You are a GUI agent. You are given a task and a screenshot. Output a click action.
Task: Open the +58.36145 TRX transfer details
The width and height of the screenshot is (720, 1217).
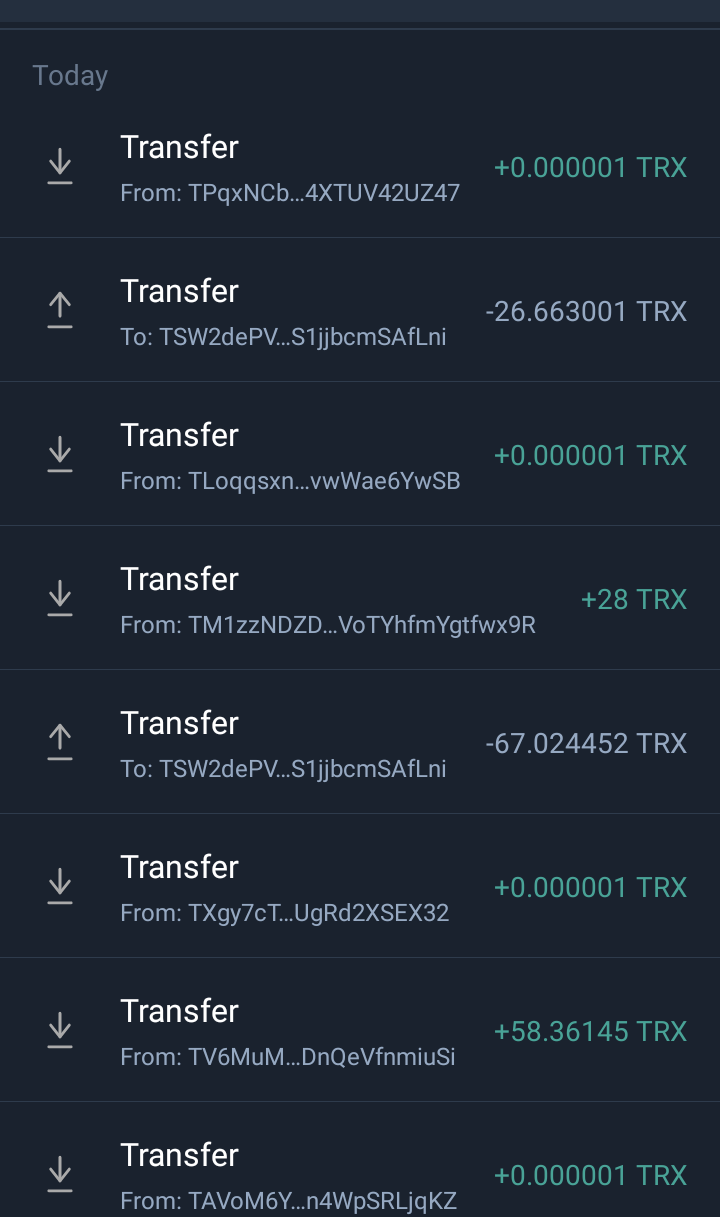click(360, 1030)
